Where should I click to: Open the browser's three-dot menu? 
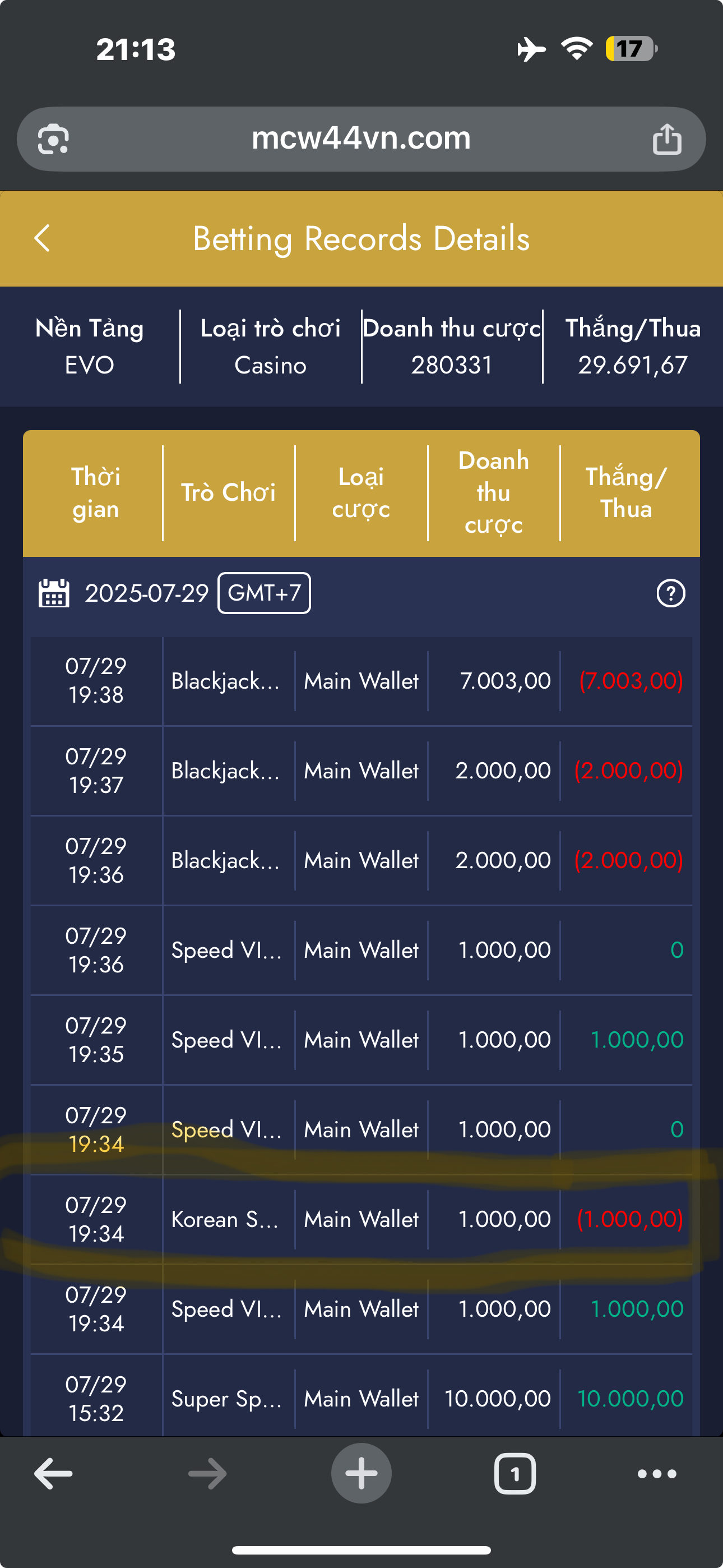click(657, 1474)
